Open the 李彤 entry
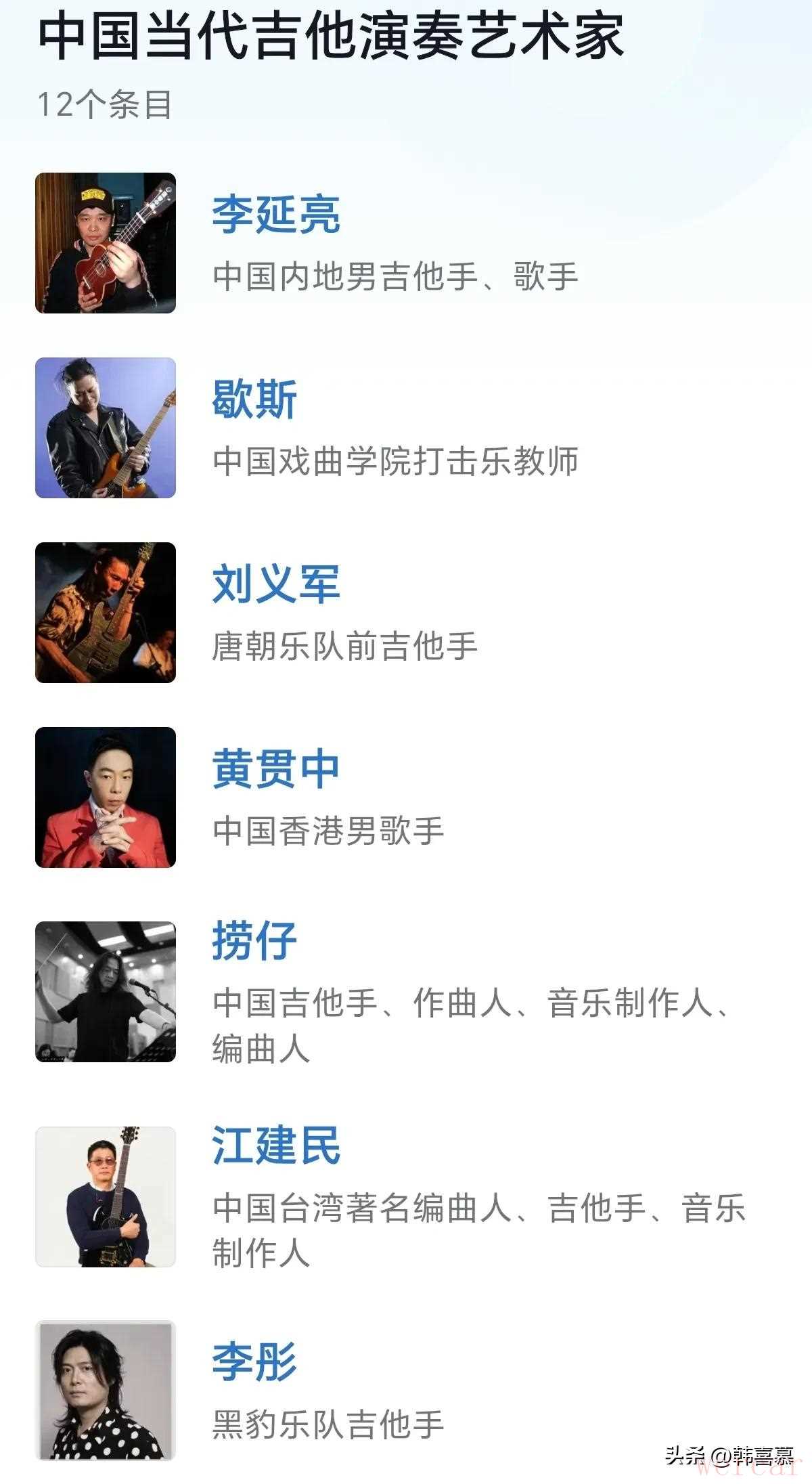Screen dimensions: 812x1484 (x=254, y=1361)
